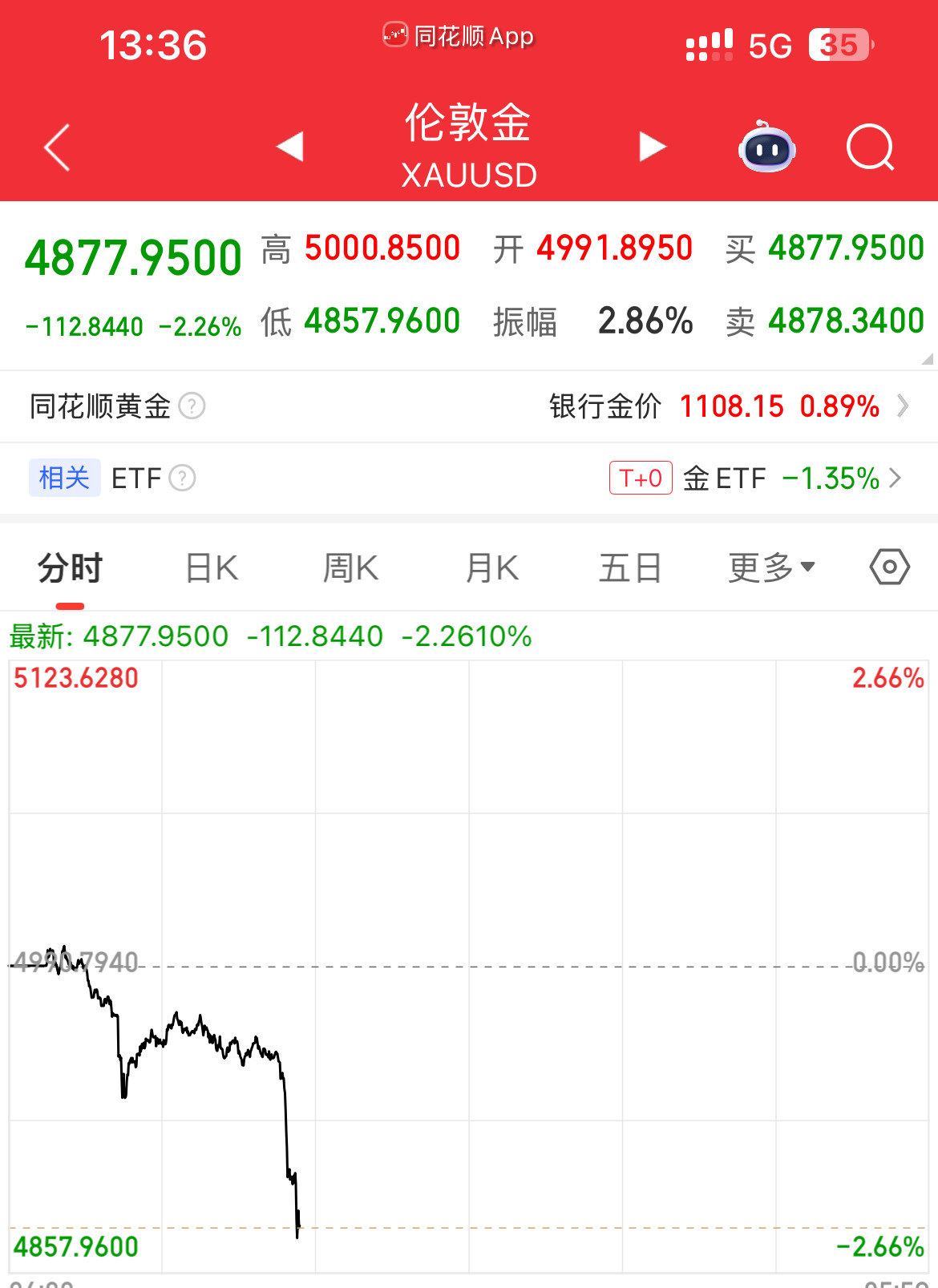Open chart settings hexagon icon
This screenshot has height=1288, width=938.
890,567
